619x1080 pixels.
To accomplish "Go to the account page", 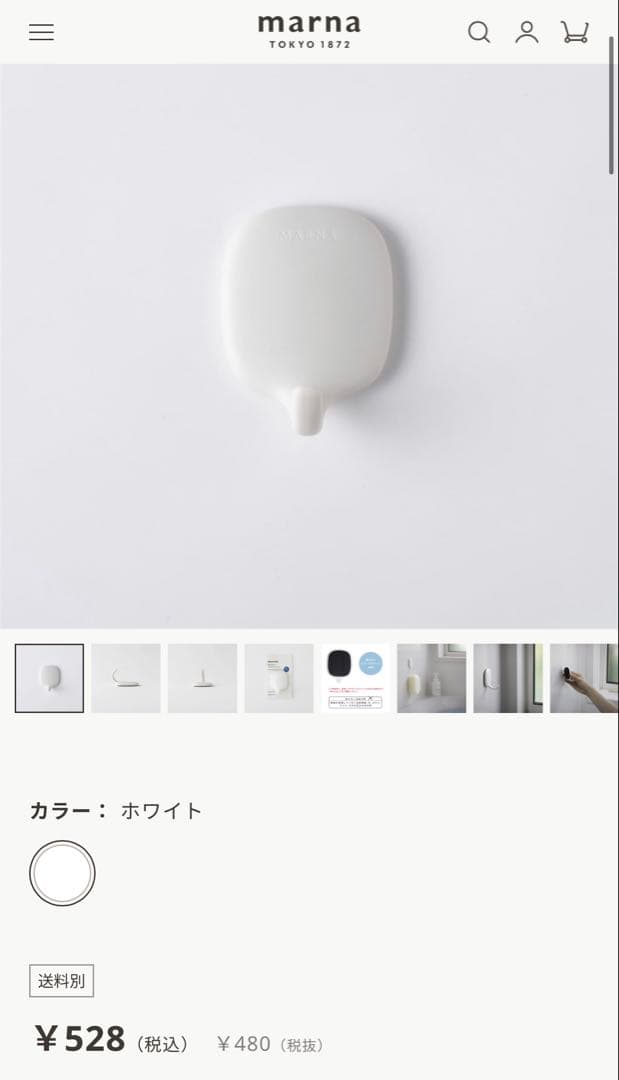I will point(527,32).
